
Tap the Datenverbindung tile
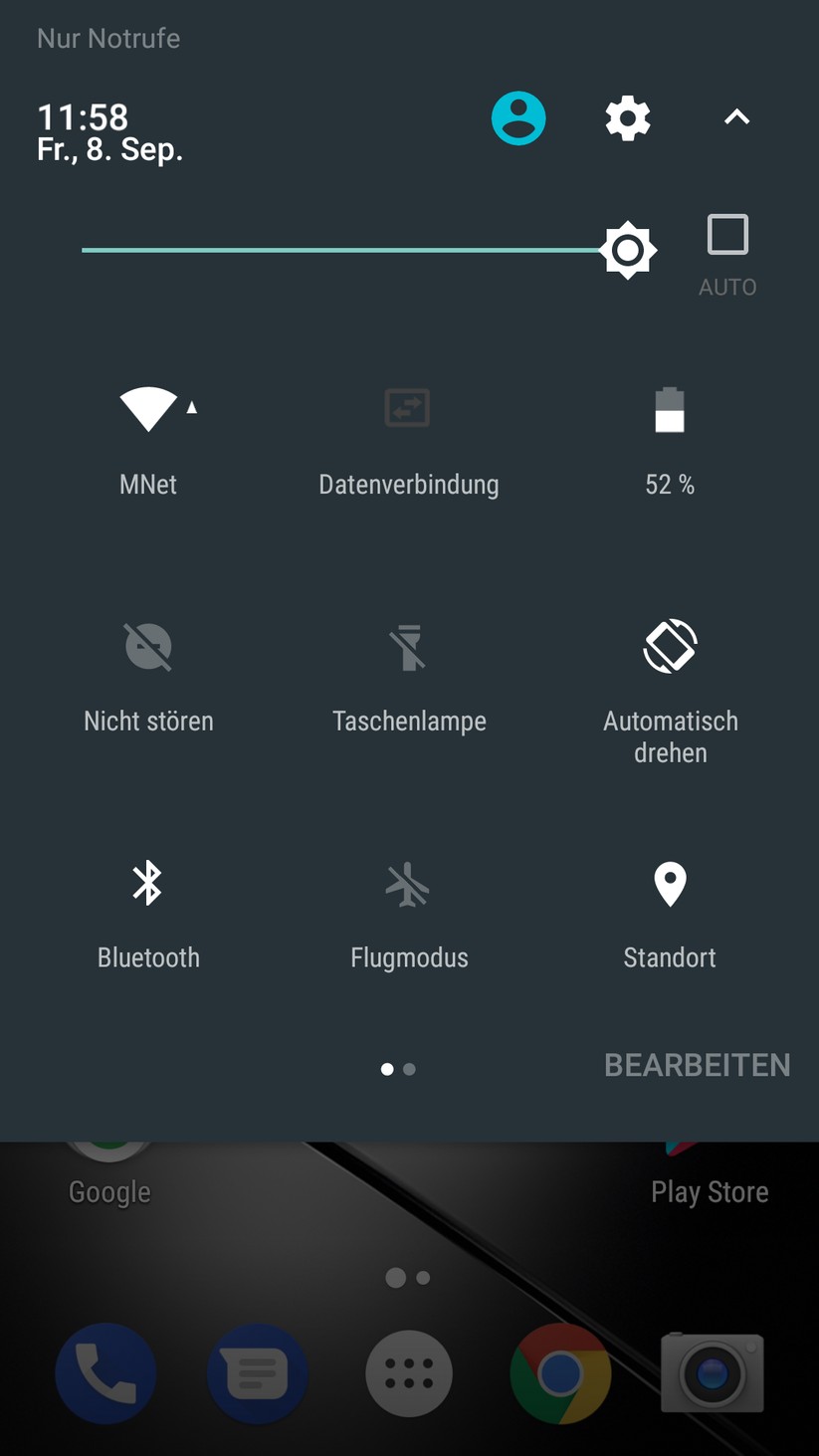pos(408,409)
